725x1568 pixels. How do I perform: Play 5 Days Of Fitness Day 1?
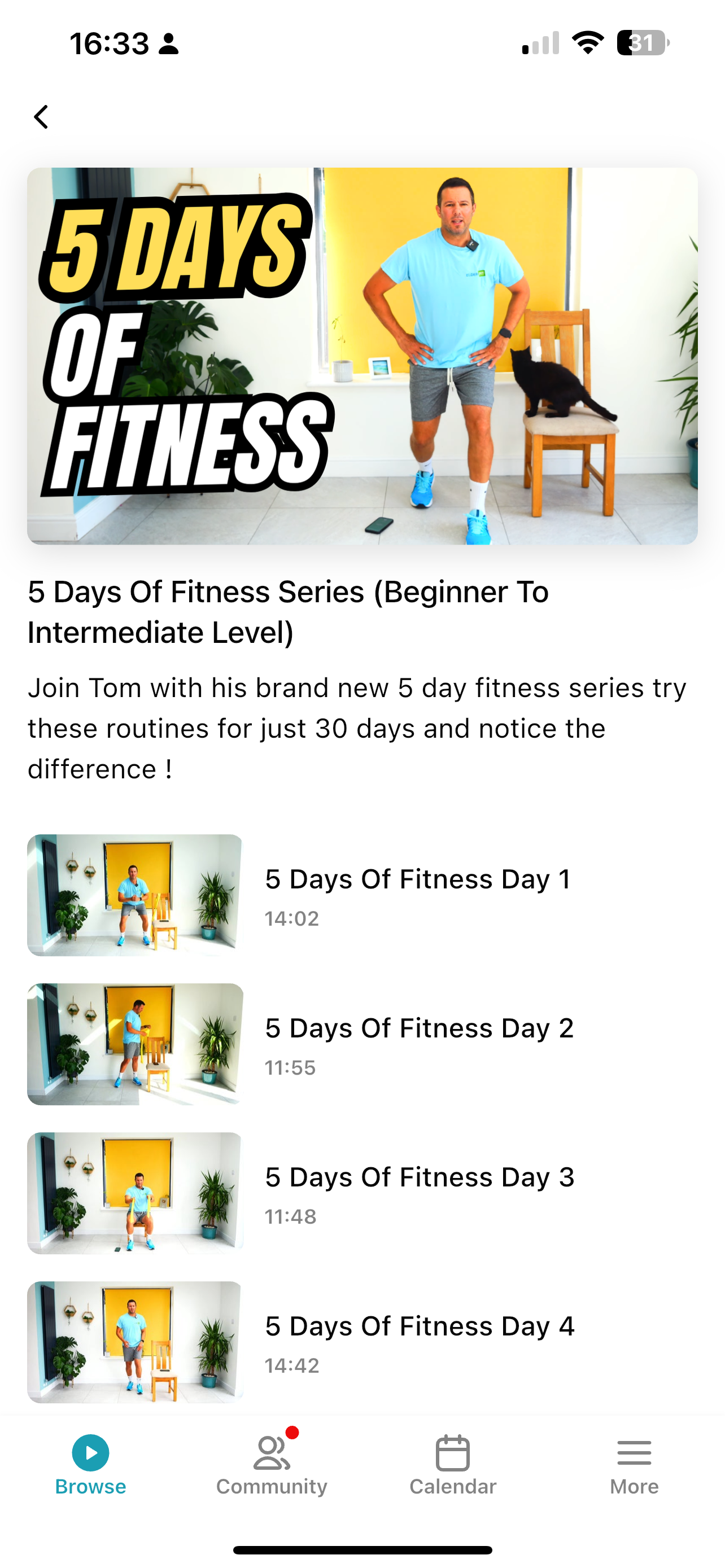click(x=362, y=894)
